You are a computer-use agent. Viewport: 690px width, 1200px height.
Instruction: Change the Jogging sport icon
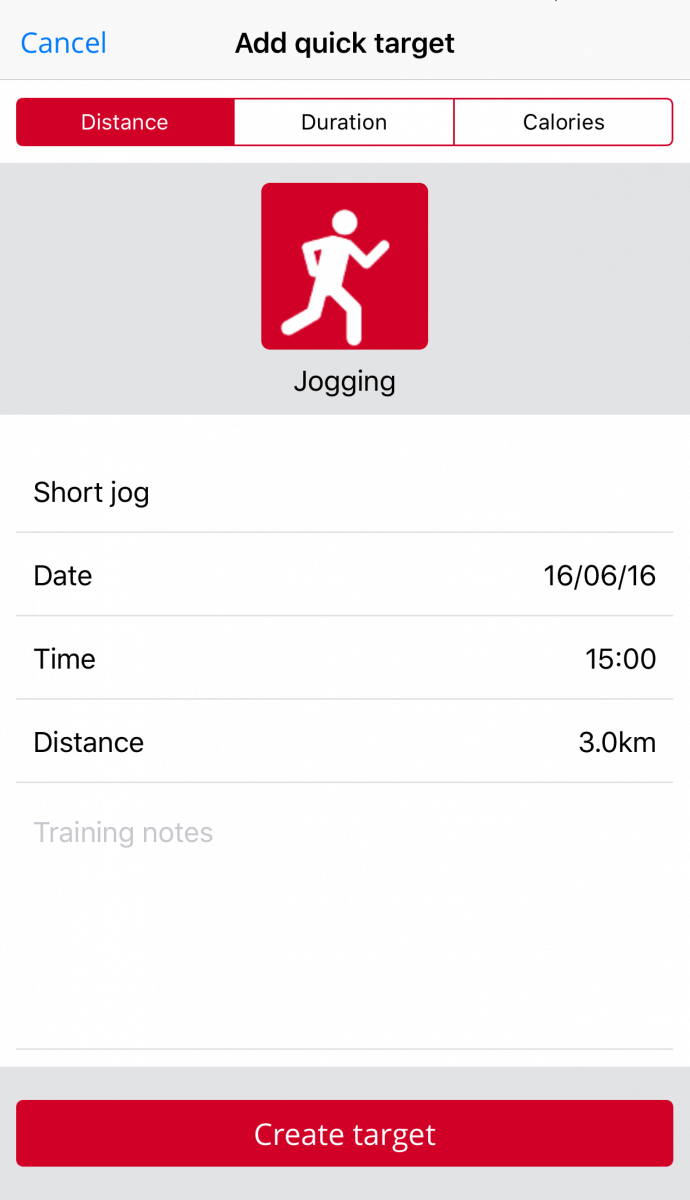(344, 266)
